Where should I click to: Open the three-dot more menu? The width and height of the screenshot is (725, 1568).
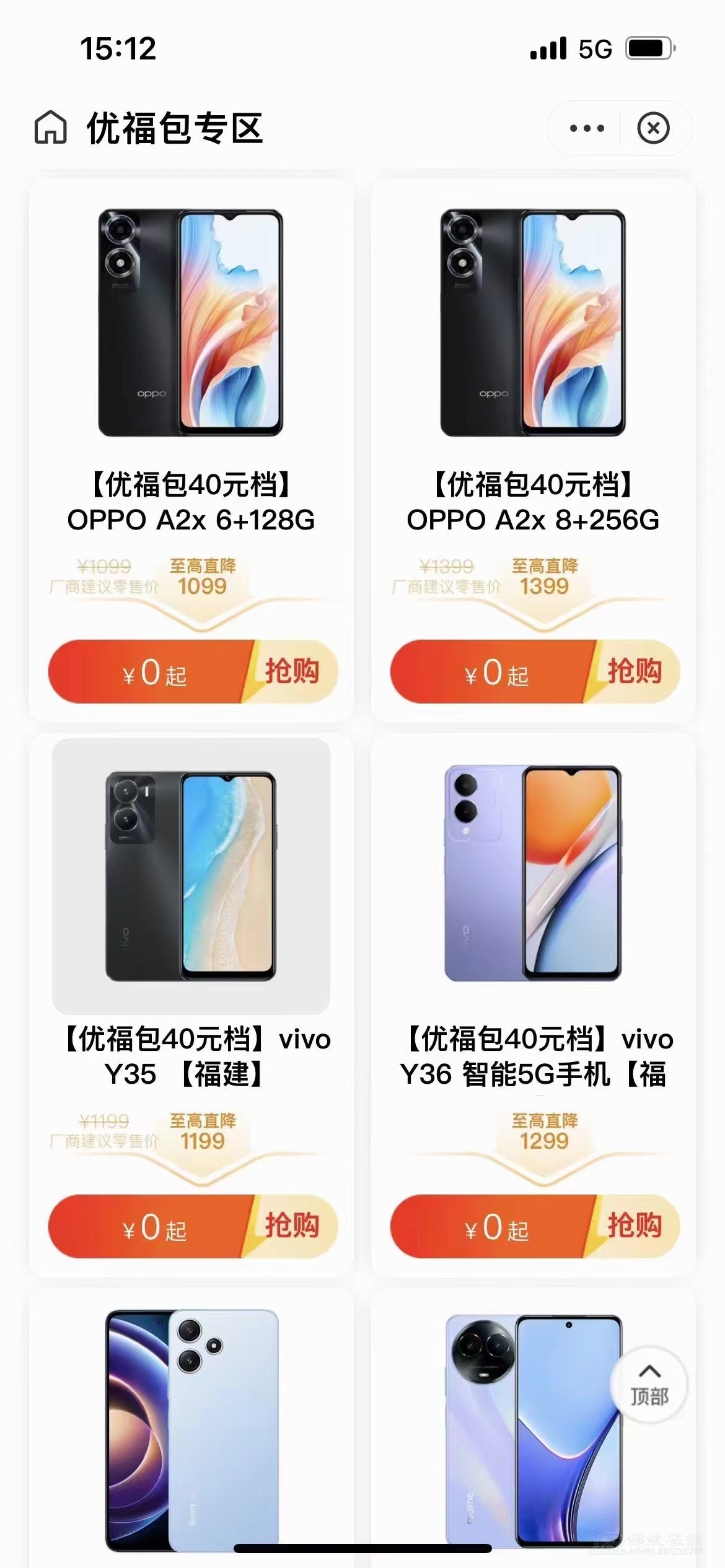[586, 128]
